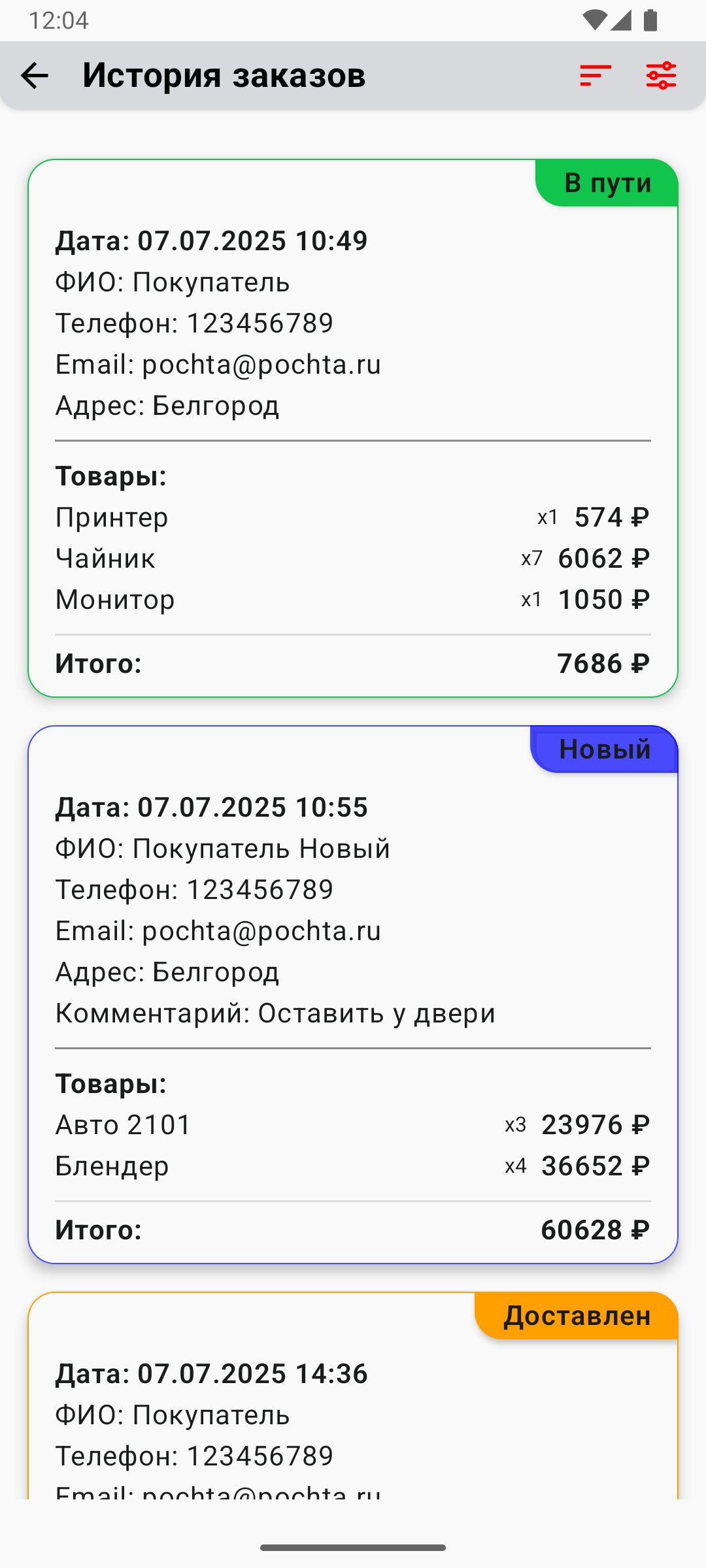The width and height of the screenshot is (706, 1568).
Task: Go back from order history
Action: [x=35, y=76]
